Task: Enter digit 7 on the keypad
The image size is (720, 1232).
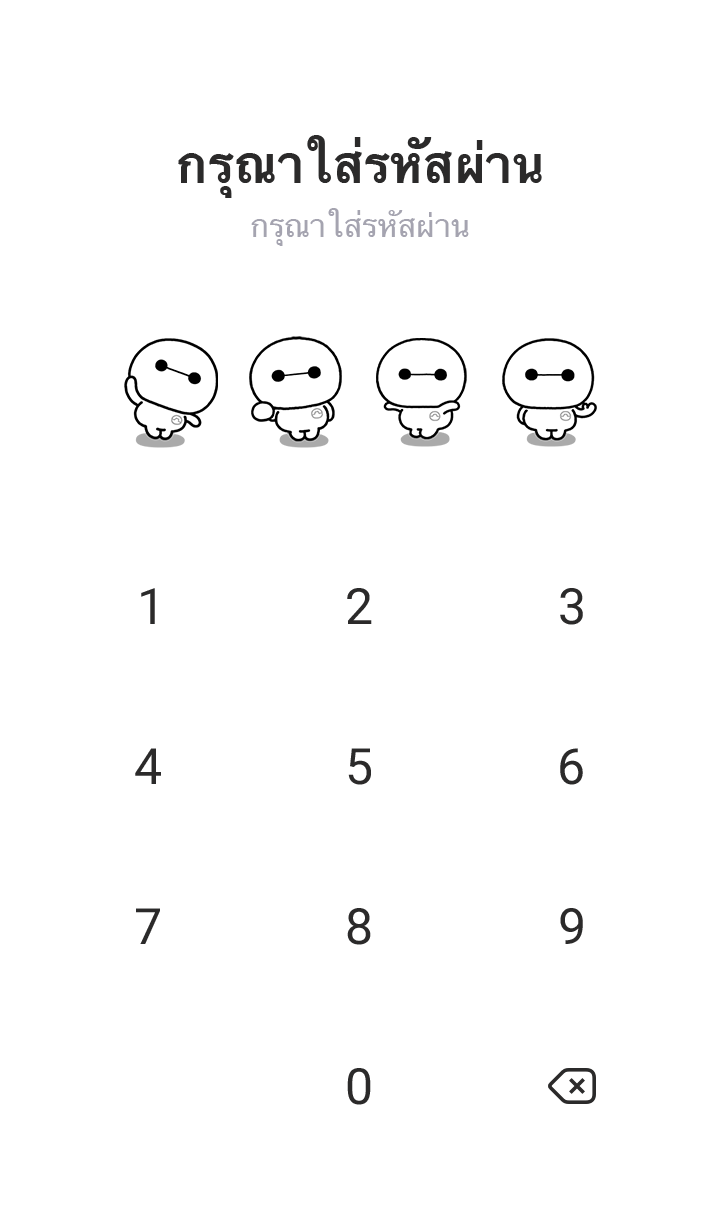Action: pyautogui.click(x=148, y=927)
